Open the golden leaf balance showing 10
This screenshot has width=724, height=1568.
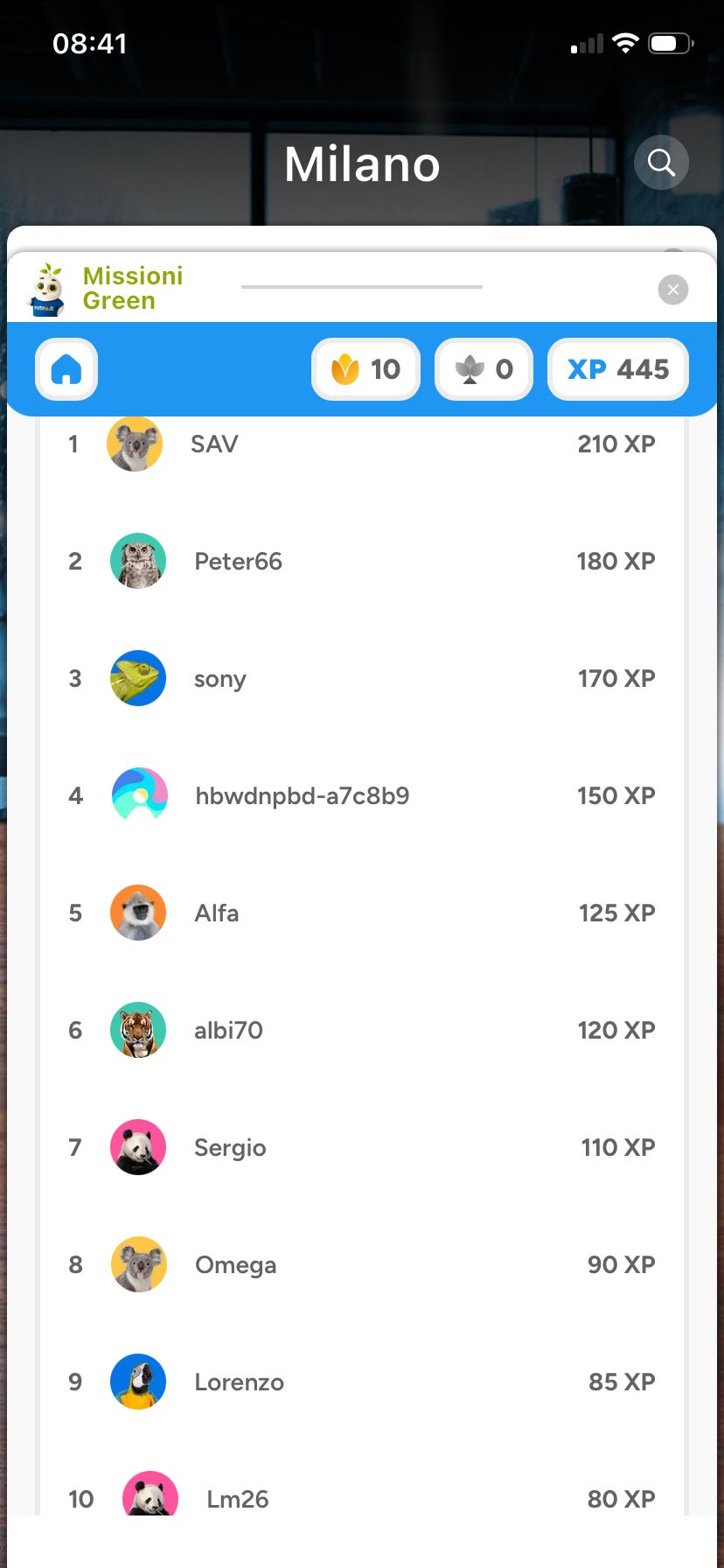[x=365, y=369]
